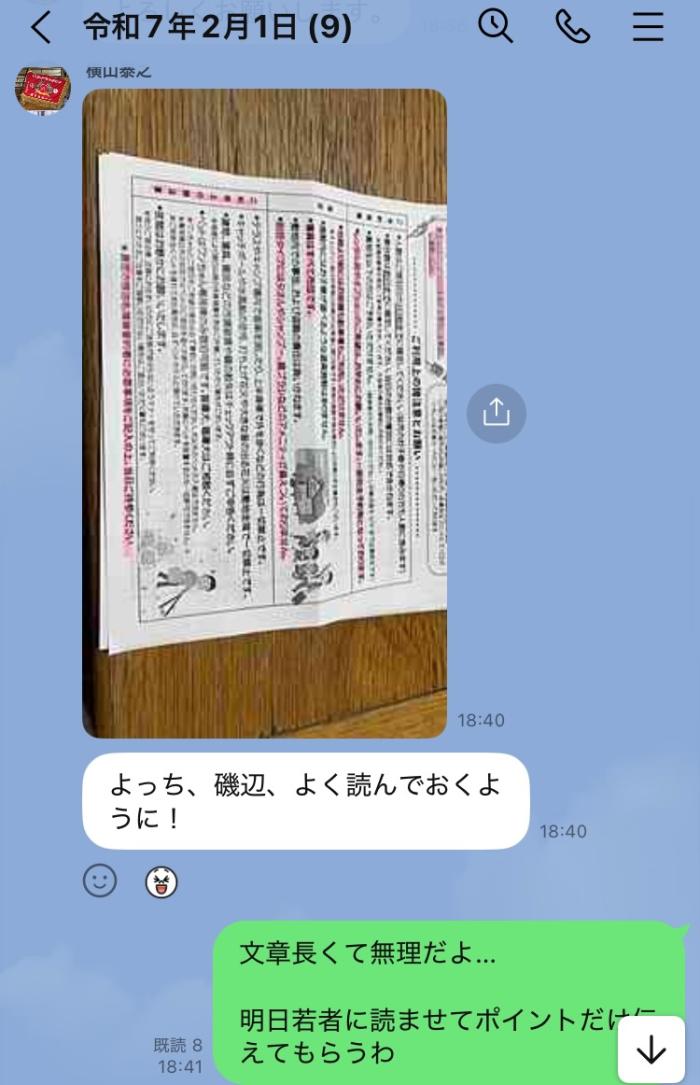700x1085 pixels.
Task: Open the sender's profile picture
Action: [42, 90]
